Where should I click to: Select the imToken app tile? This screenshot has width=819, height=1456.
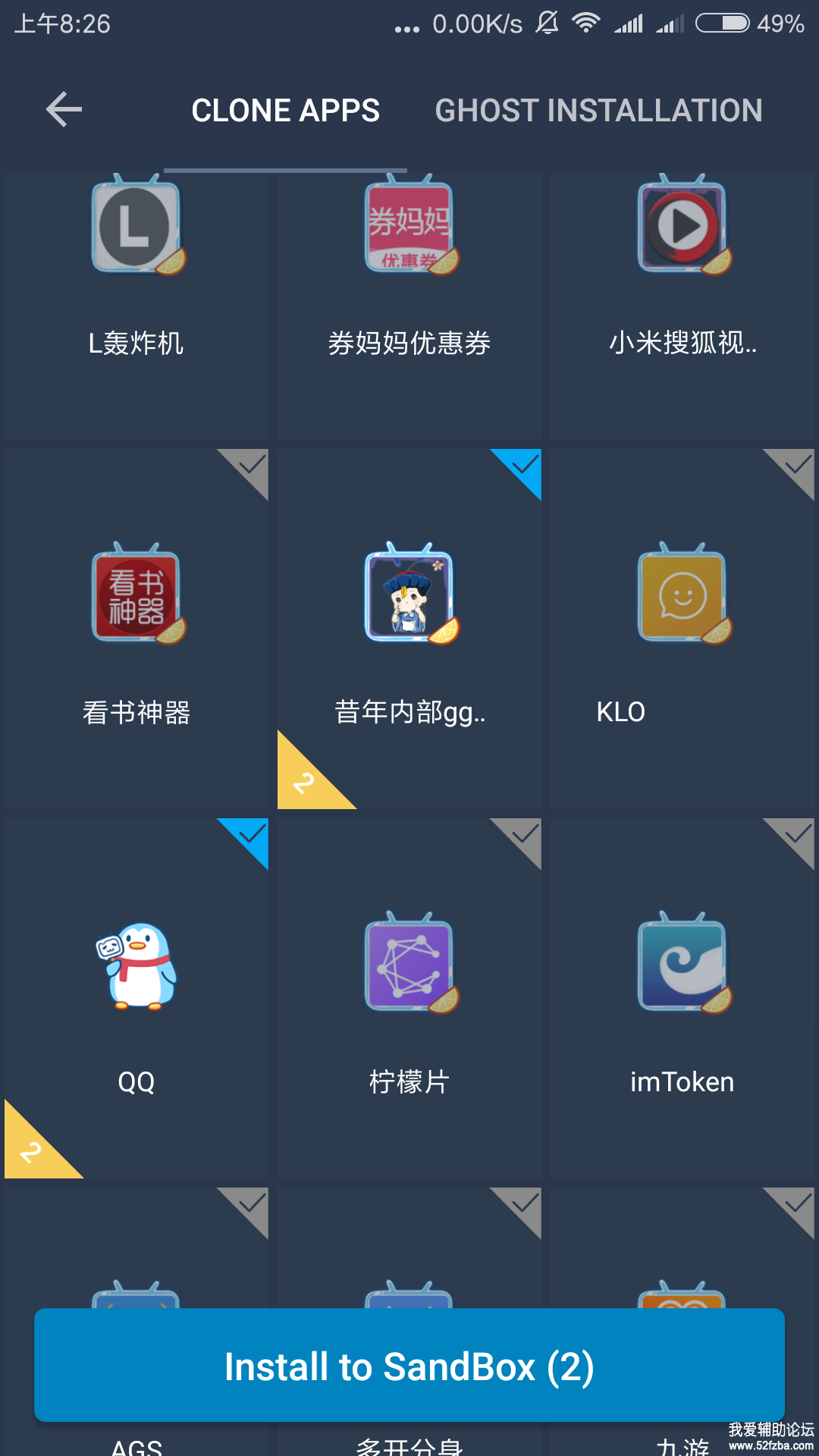click(682, 997)
